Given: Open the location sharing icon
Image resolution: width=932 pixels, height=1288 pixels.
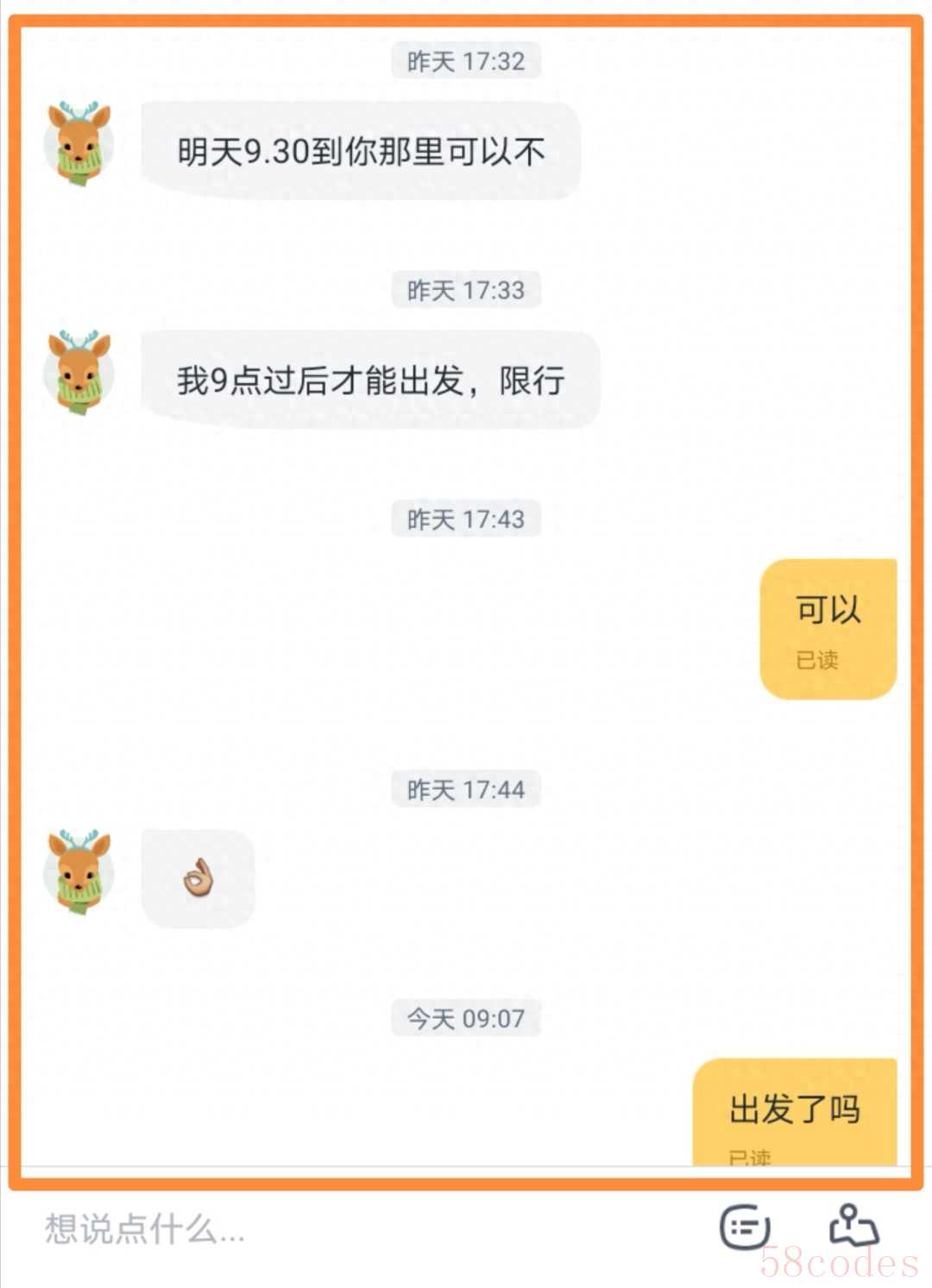Looking at the screenshot, I should click(x=853, y=1226).
